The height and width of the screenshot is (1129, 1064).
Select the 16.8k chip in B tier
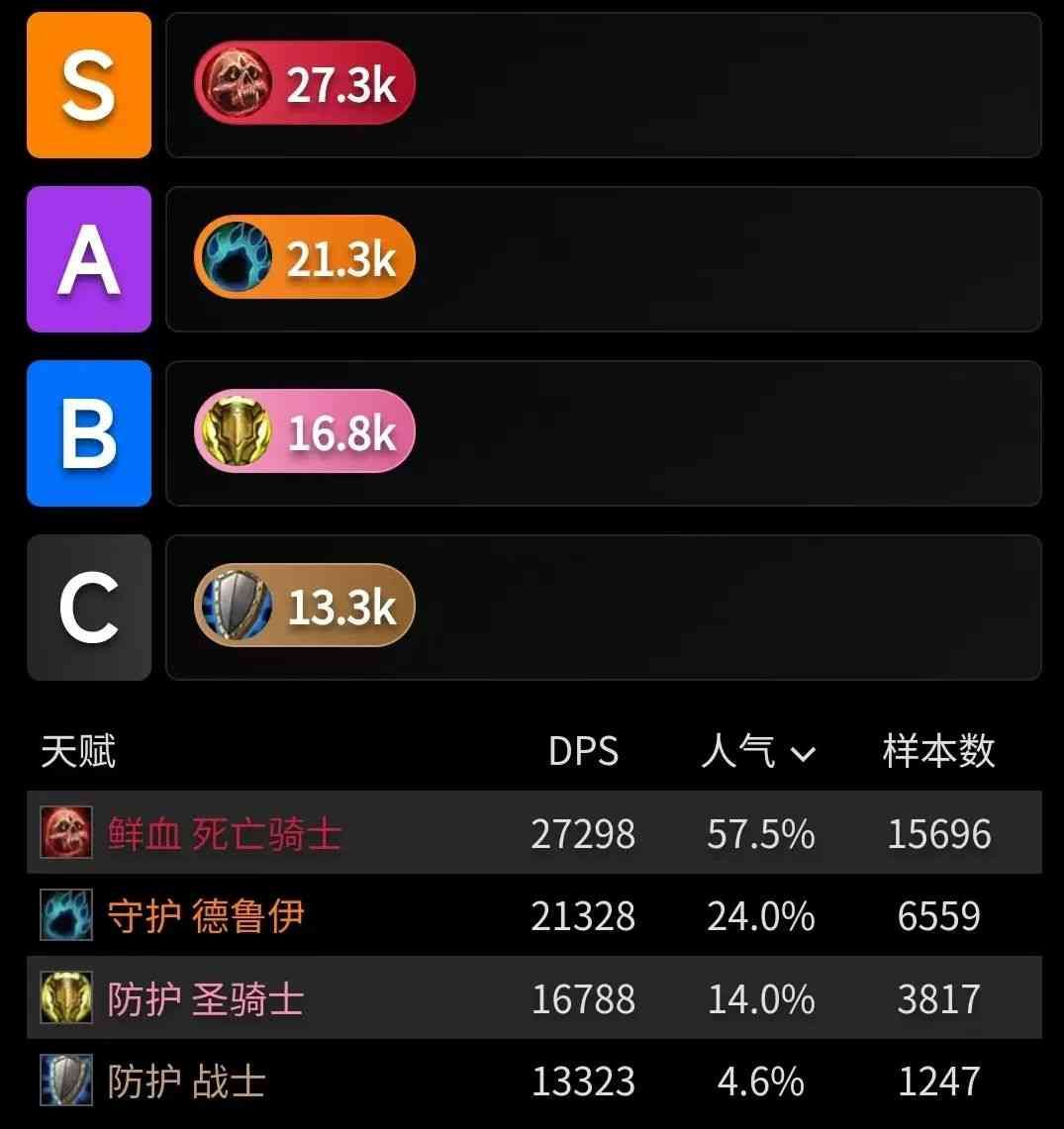click(x=305, y=432)
